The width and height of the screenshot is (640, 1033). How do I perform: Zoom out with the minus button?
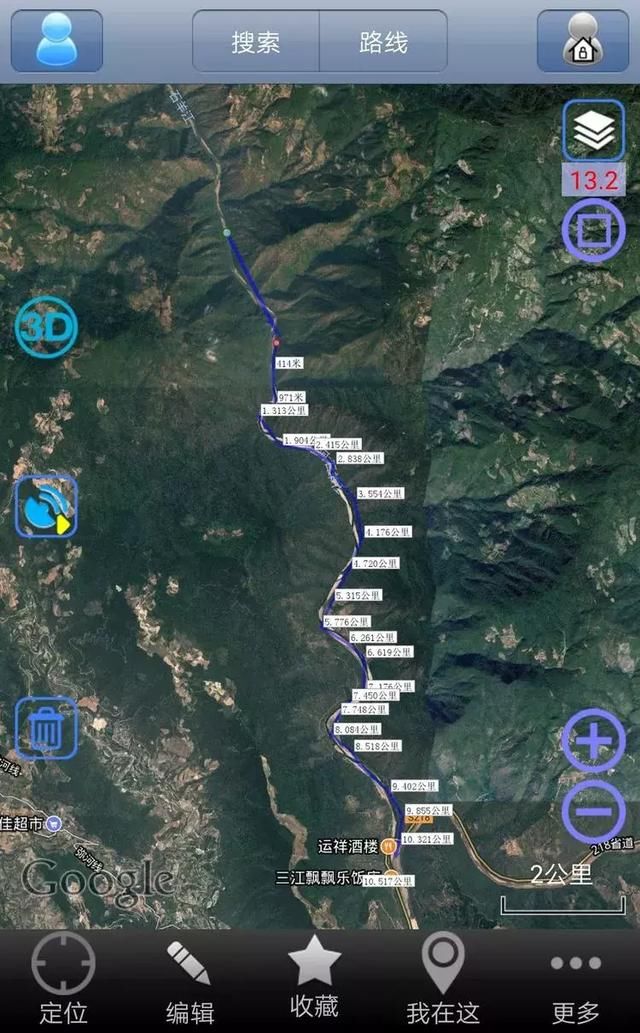click(593, 812)
